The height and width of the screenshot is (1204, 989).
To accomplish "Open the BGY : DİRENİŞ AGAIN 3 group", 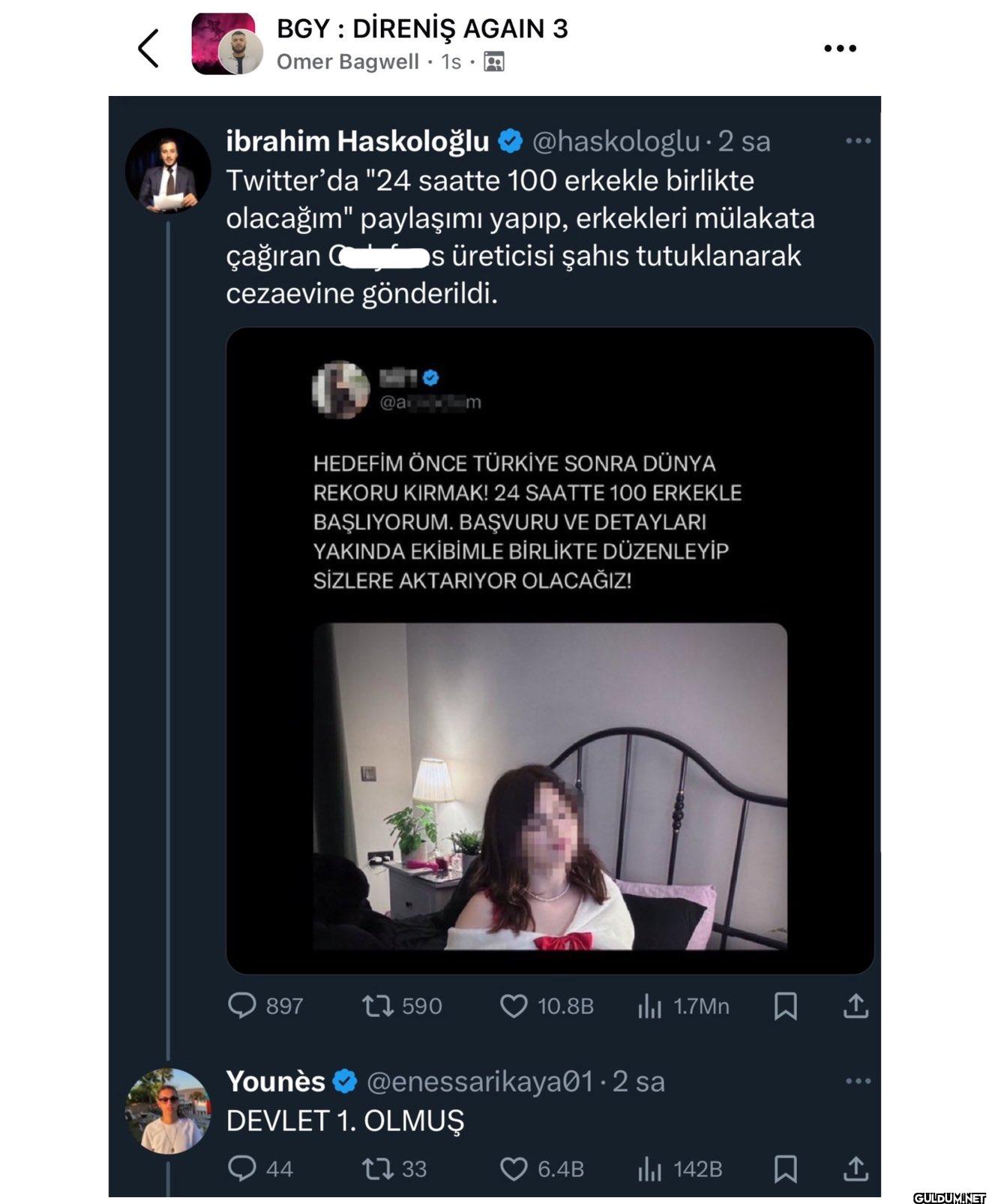I will (422, 29).
